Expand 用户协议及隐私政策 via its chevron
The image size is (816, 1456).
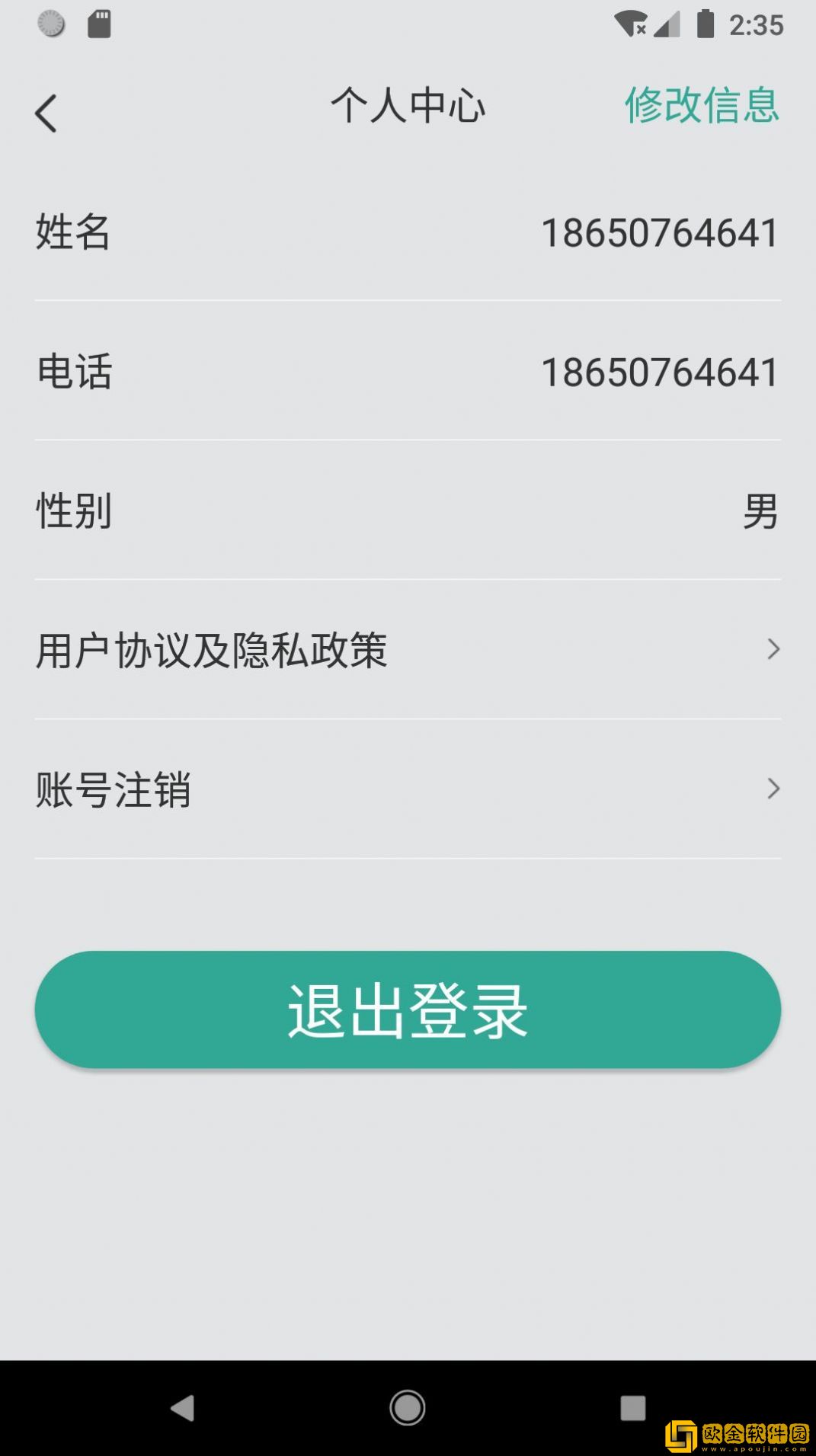pyautogui.click(x=774, y=650)
